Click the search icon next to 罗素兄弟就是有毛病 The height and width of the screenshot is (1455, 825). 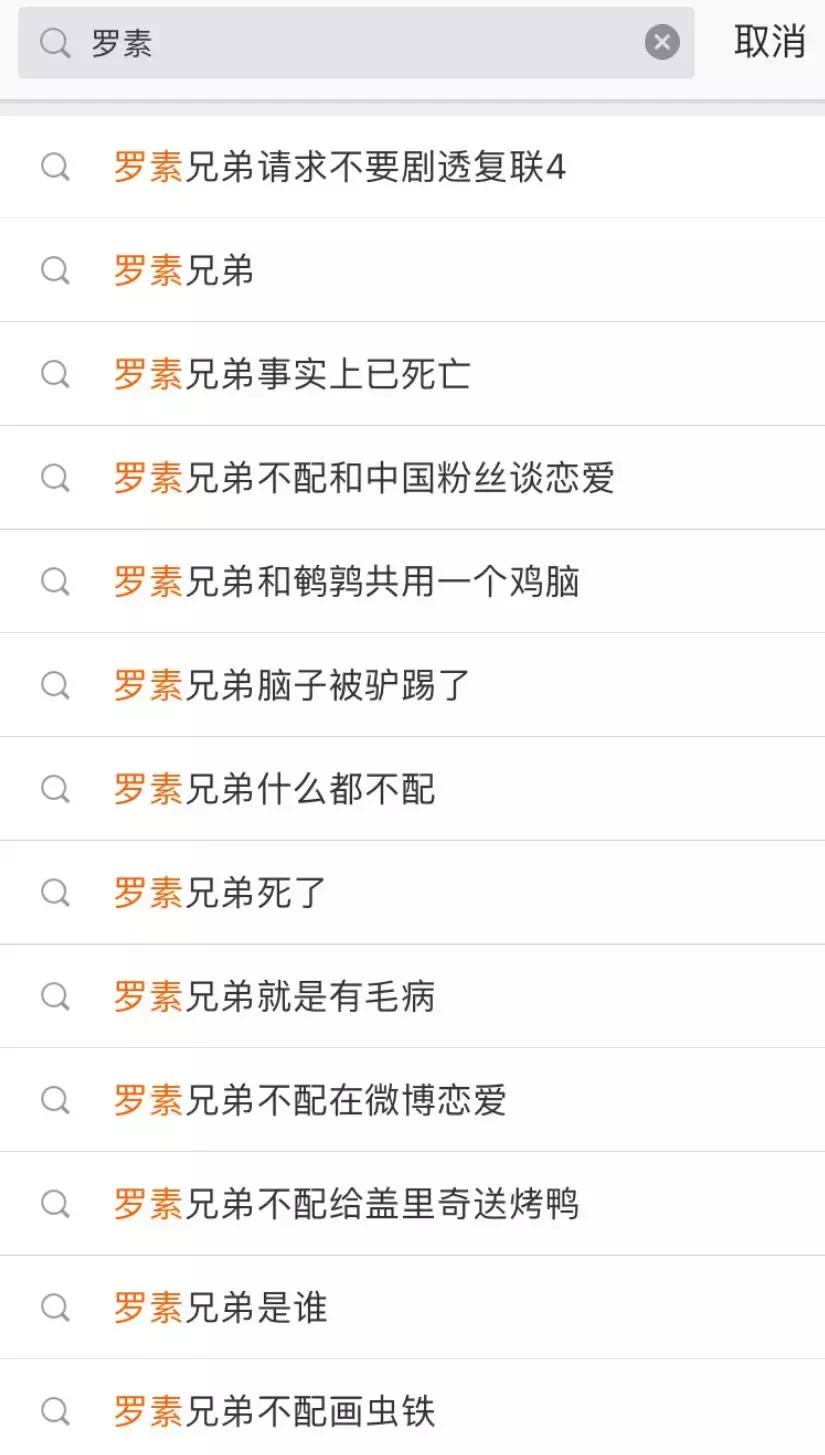tap(56, 996)
